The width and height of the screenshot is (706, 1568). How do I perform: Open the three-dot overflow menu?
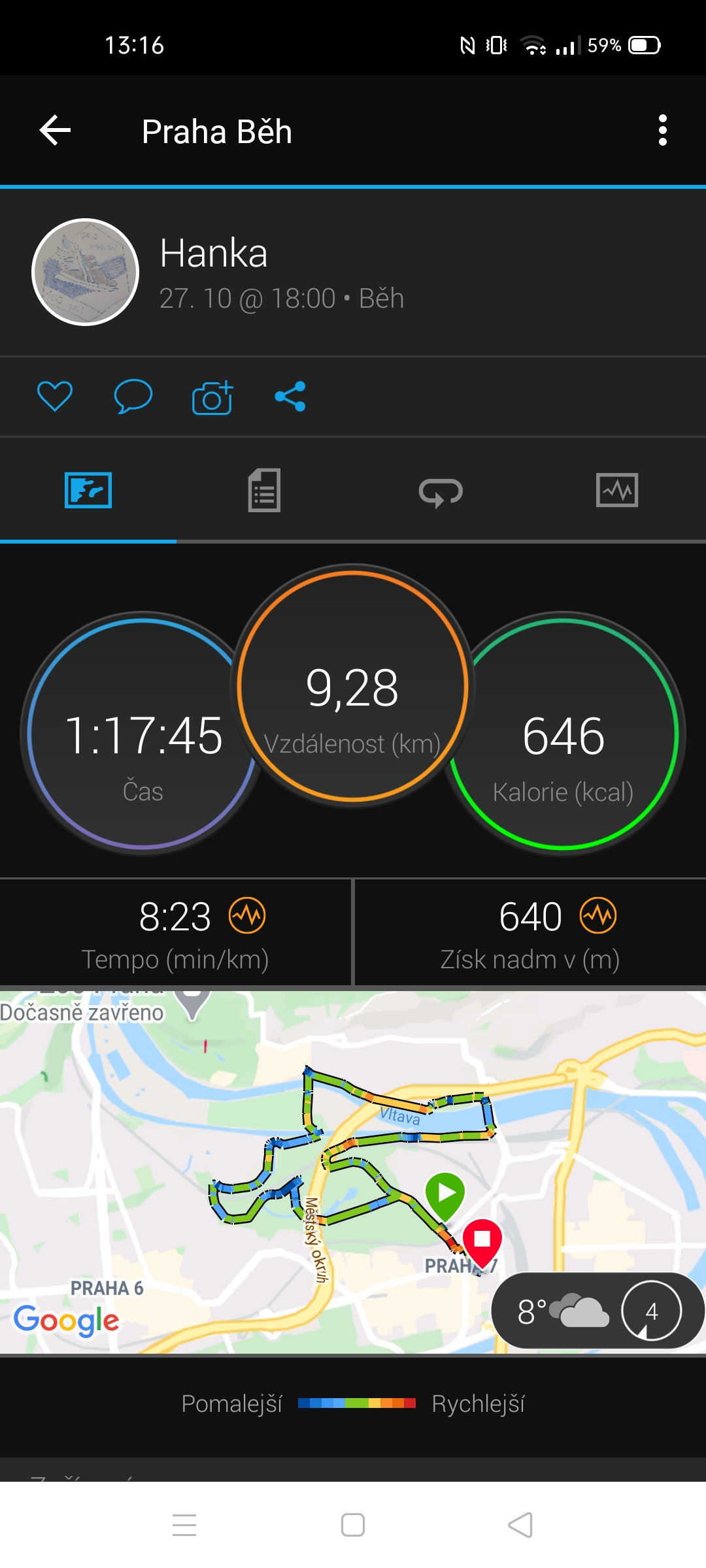(662, 131)
